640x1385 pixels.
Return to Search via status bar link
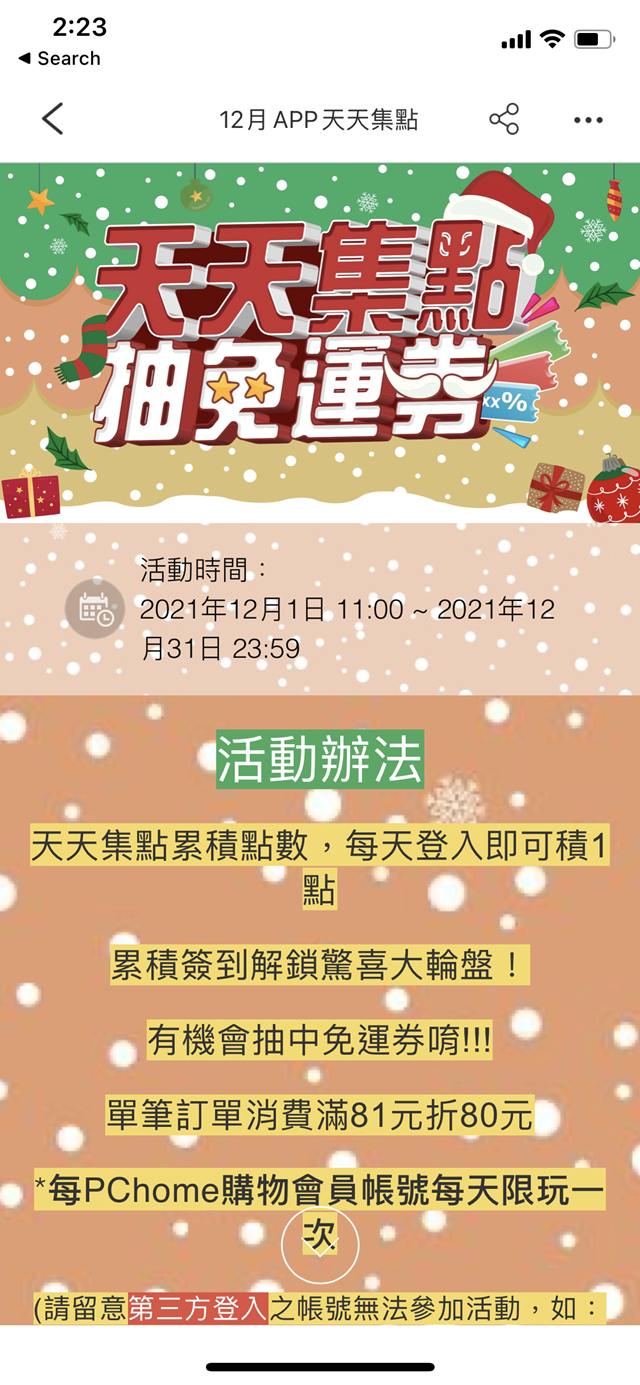(x=60, y=59)
